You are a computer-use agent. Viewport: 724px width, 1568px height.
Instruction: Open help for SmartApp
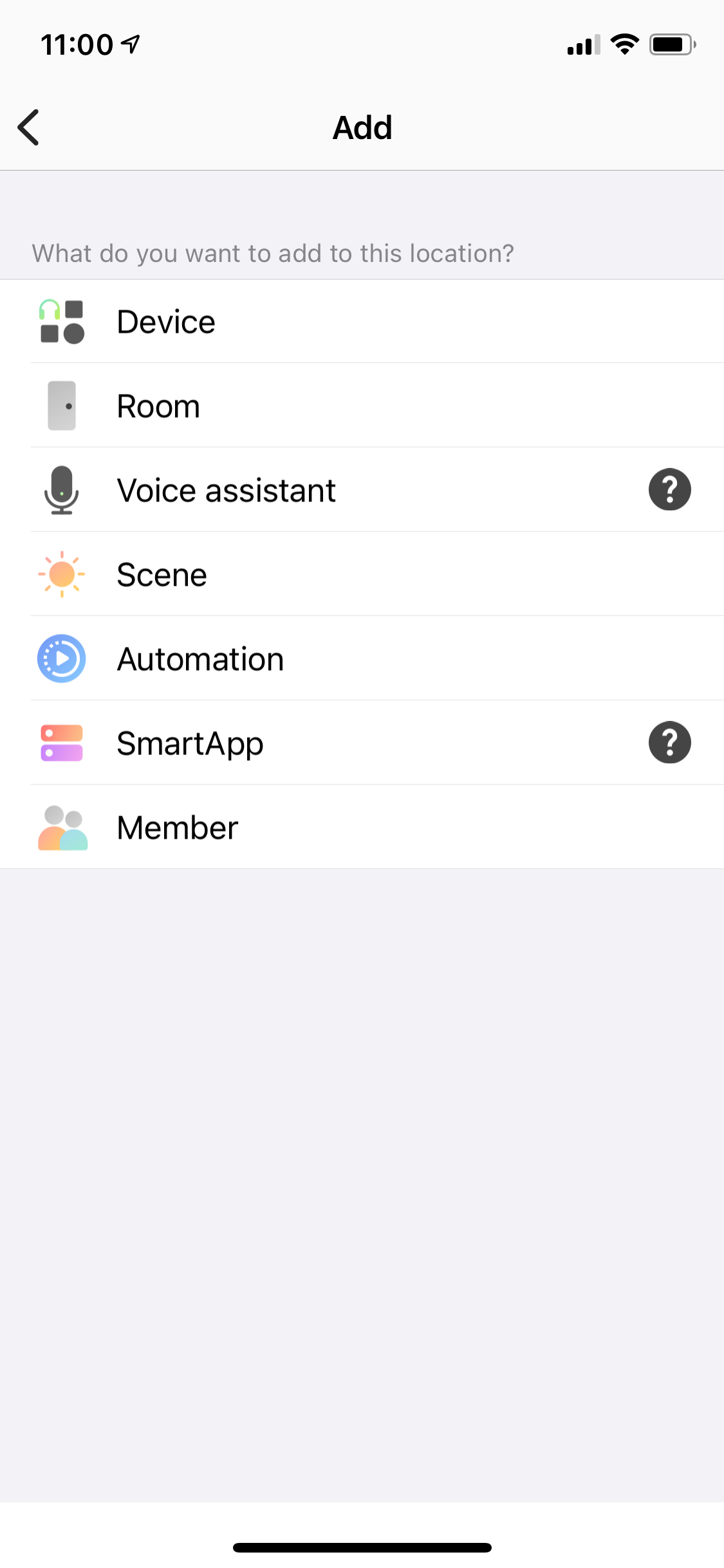coord(669,742)
